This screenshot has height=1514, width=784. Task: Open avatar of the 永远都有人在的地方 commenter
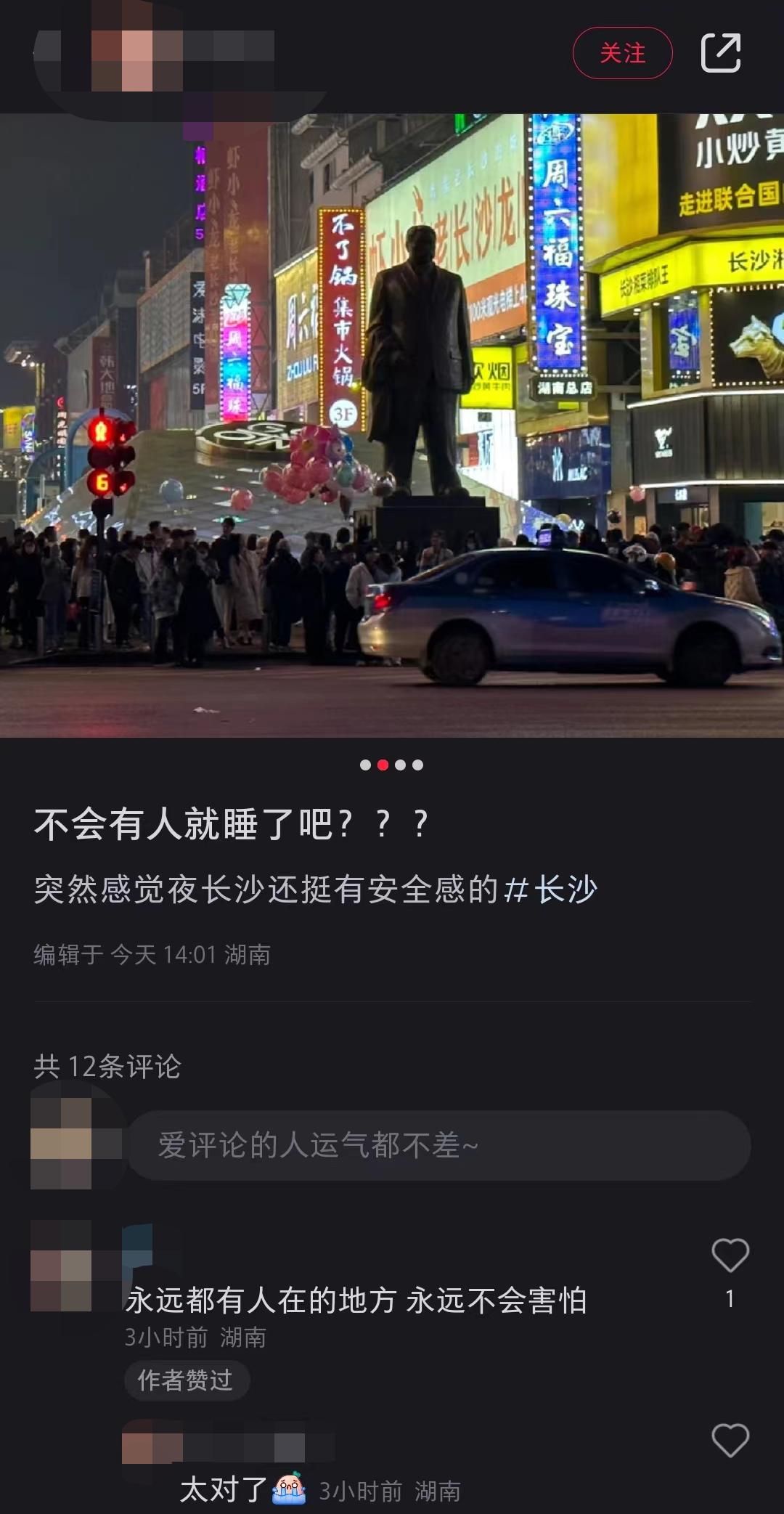[x=62, y=1265]
